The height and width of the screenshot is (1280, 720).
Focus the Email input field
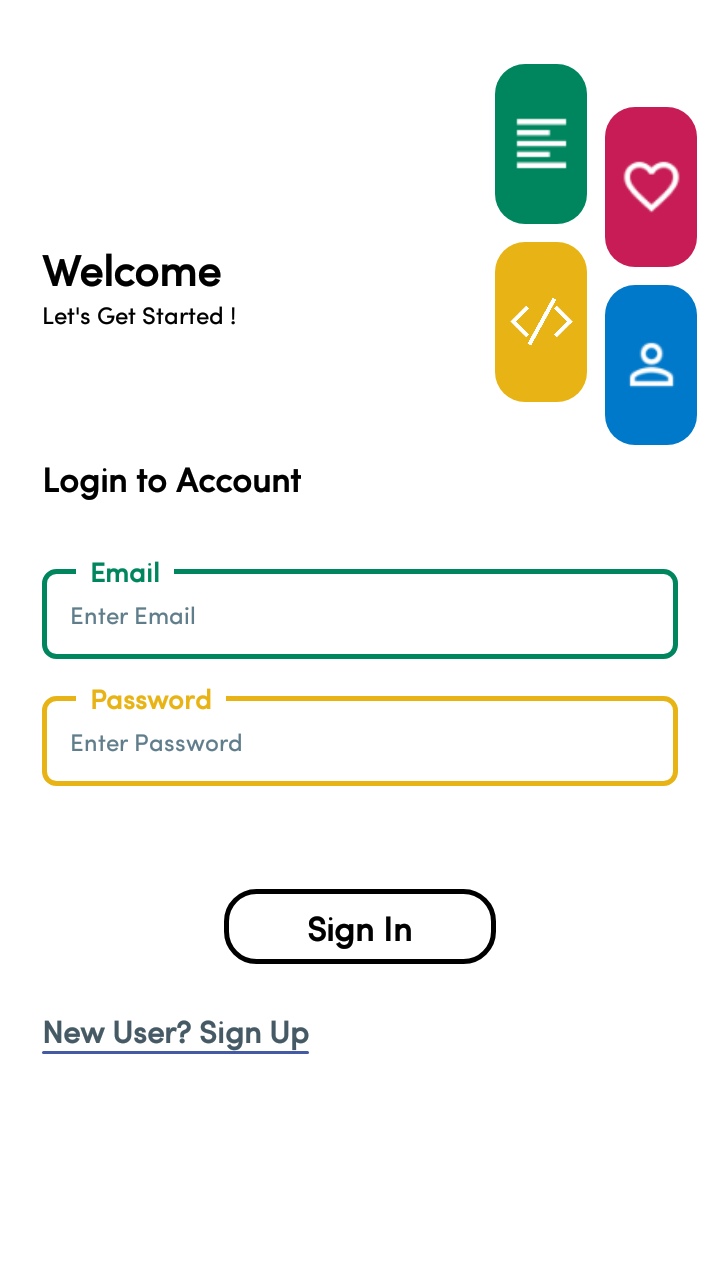point(360,616)
